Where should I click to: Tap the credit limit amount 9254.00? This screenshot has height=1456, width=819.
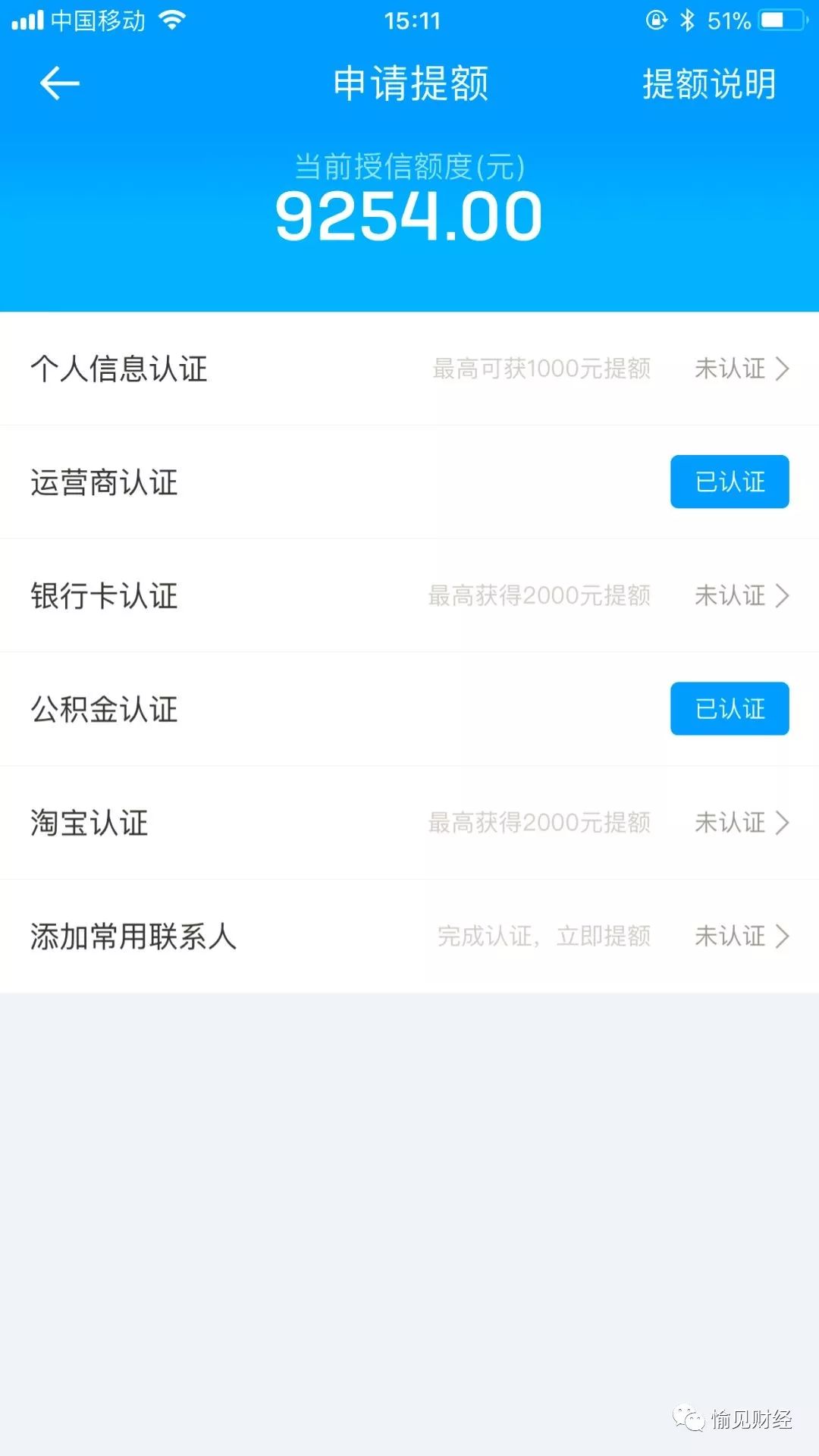pyautogui.click(x=409, y=216)
